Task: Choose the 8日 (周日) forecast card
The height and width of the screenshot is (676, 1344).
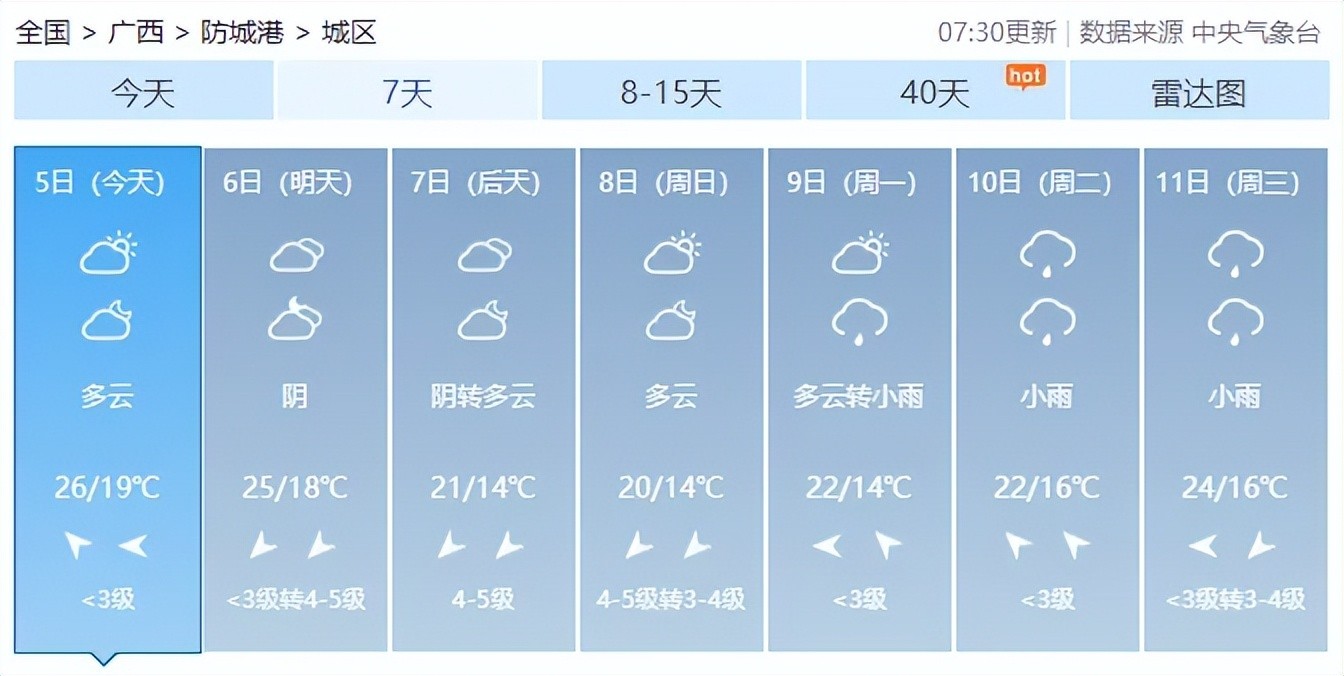Action: point(671,400)
